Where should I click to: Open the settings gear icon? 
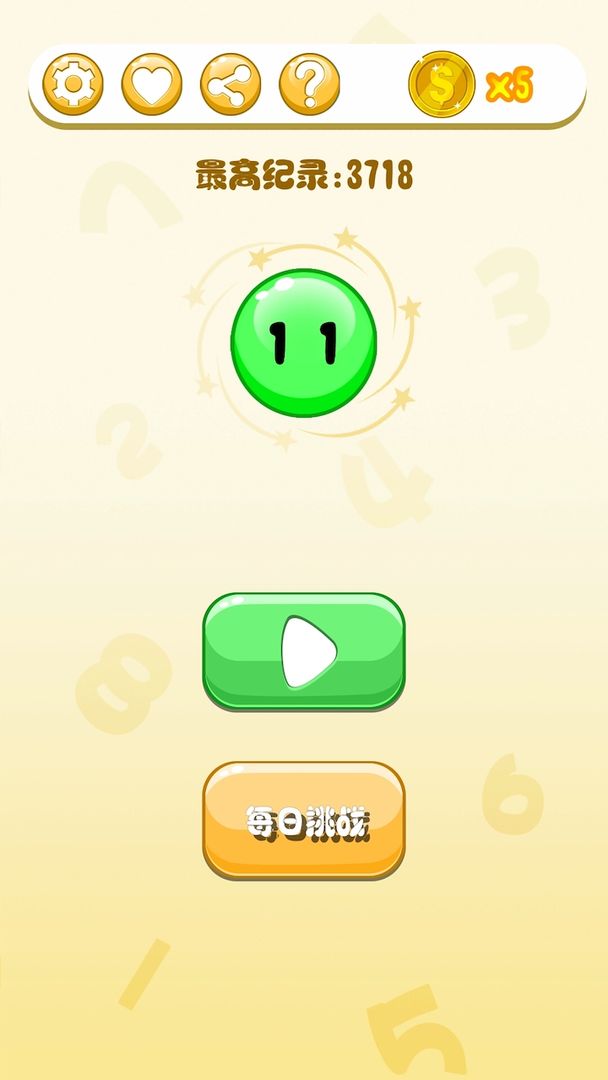[72, 84]
